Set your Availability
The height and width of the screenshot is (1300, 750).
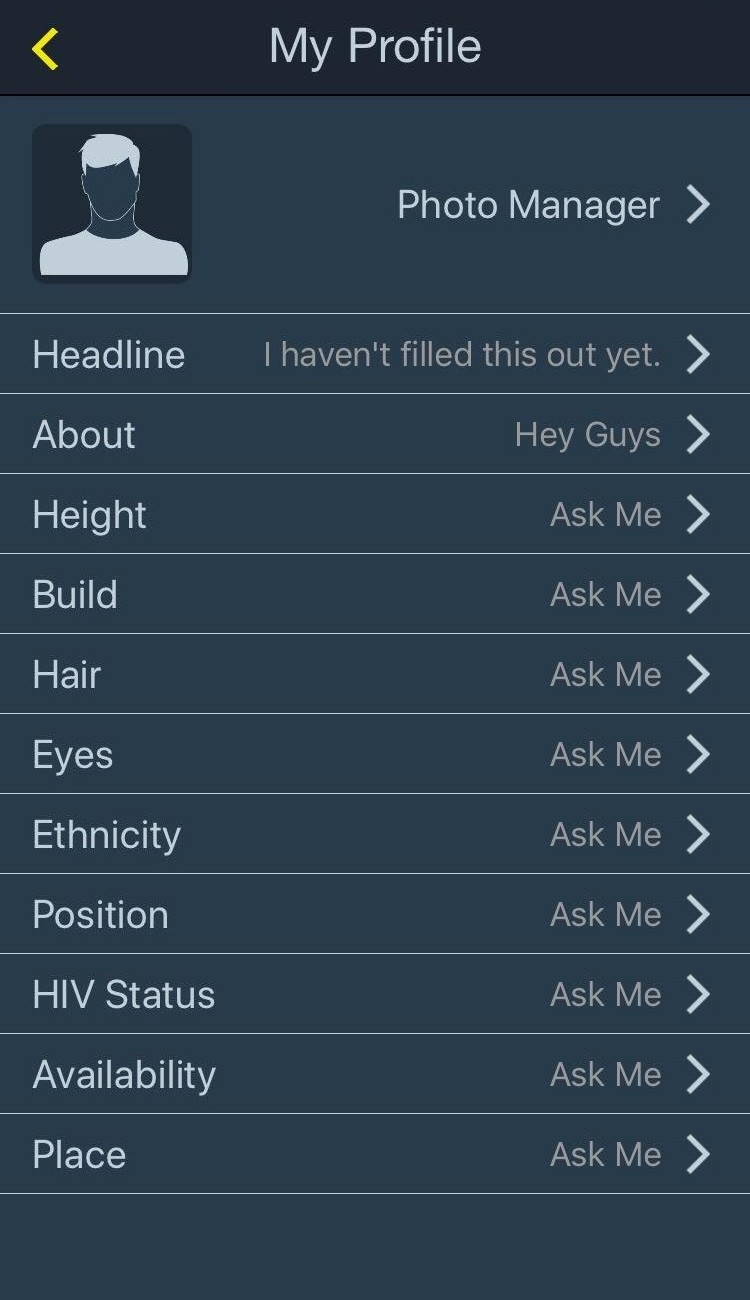pyautogui.click(x=375, y=1074)
